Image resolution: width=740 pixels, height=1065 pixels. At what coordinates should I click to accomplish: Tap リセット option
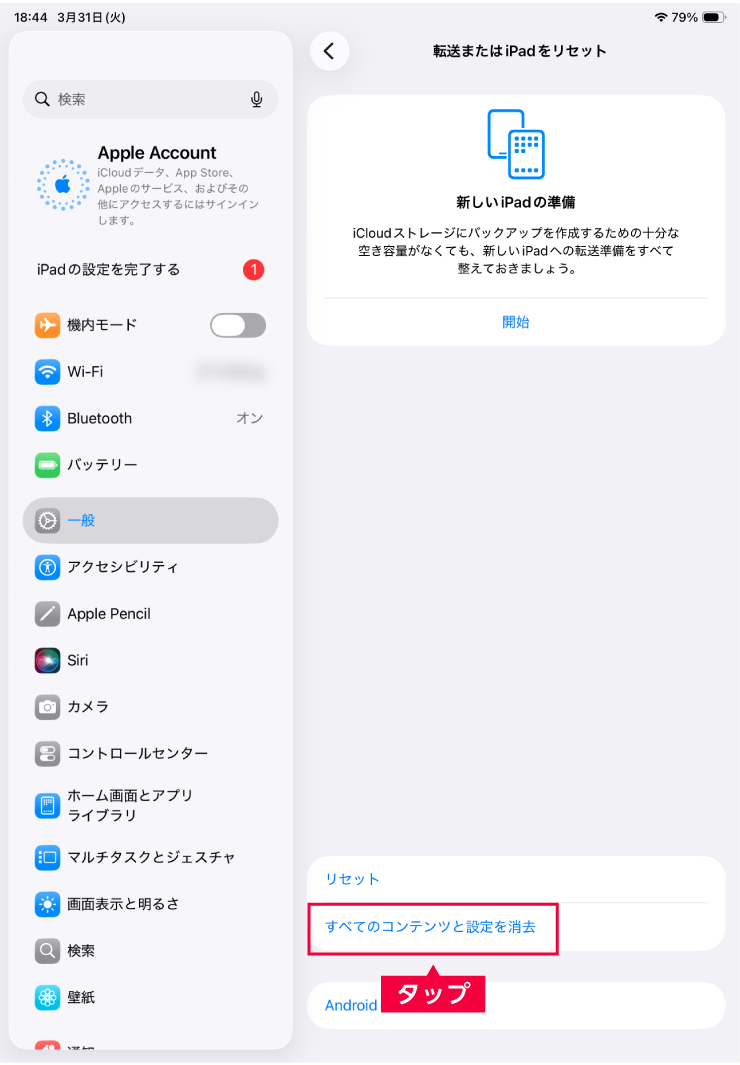(353, 879)
